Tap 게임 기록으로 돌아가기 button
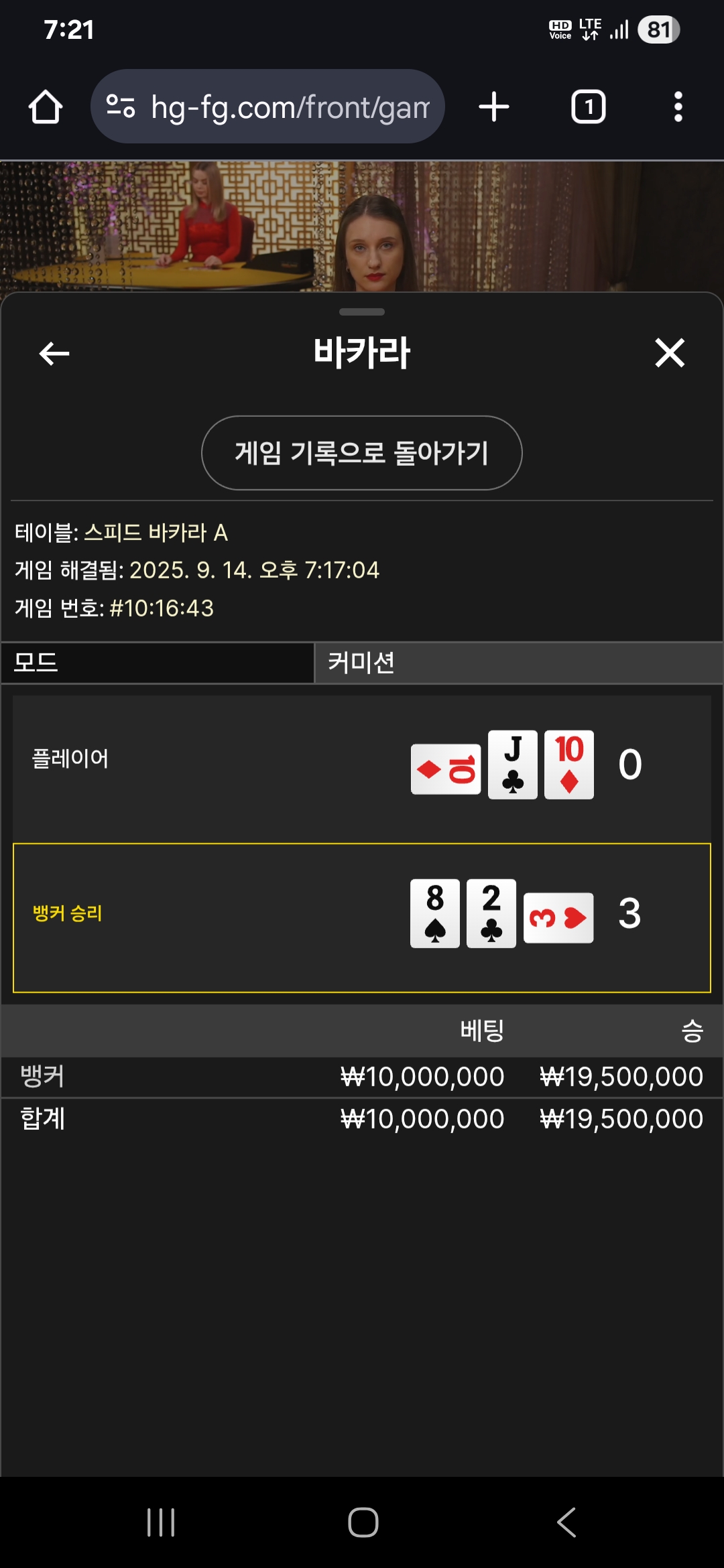The image size is (724, 1568). pos(362,453)
